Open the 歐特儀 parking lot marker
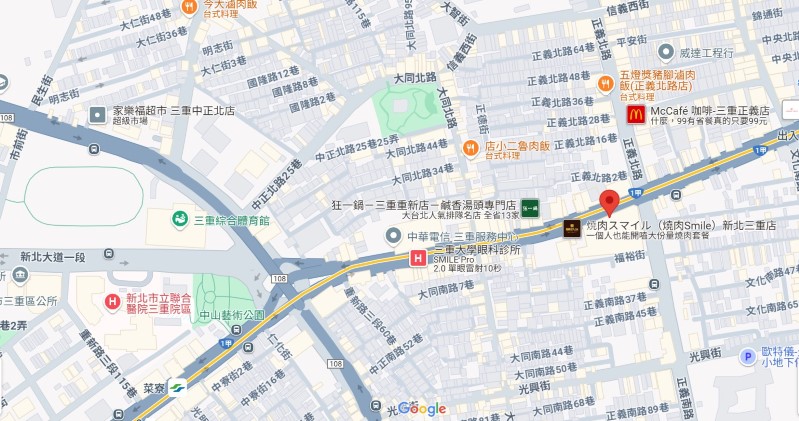The image size is (799, 421). [x=746, y=357]
